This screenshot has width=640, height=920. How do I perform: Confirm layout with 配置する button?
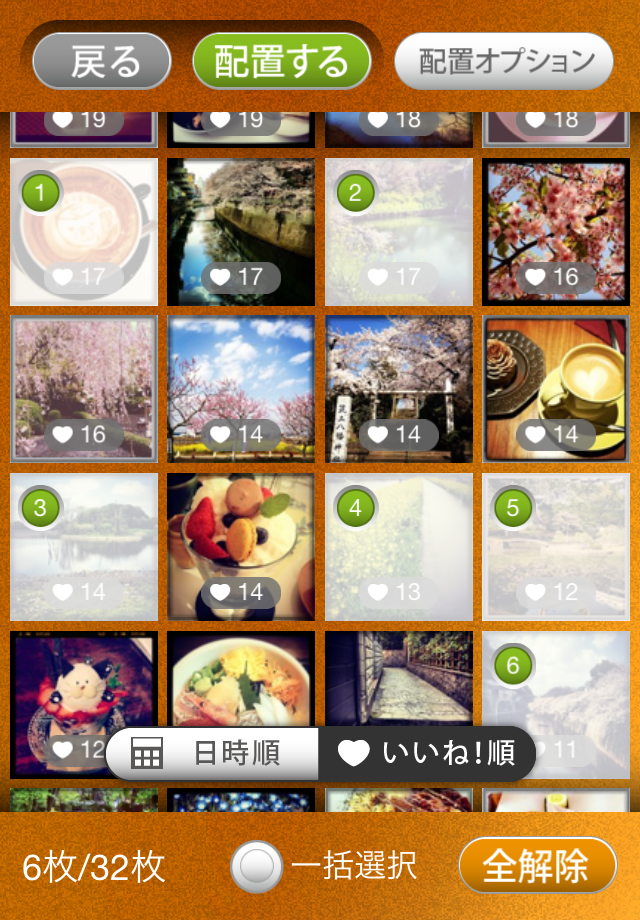tap(282, 62)
